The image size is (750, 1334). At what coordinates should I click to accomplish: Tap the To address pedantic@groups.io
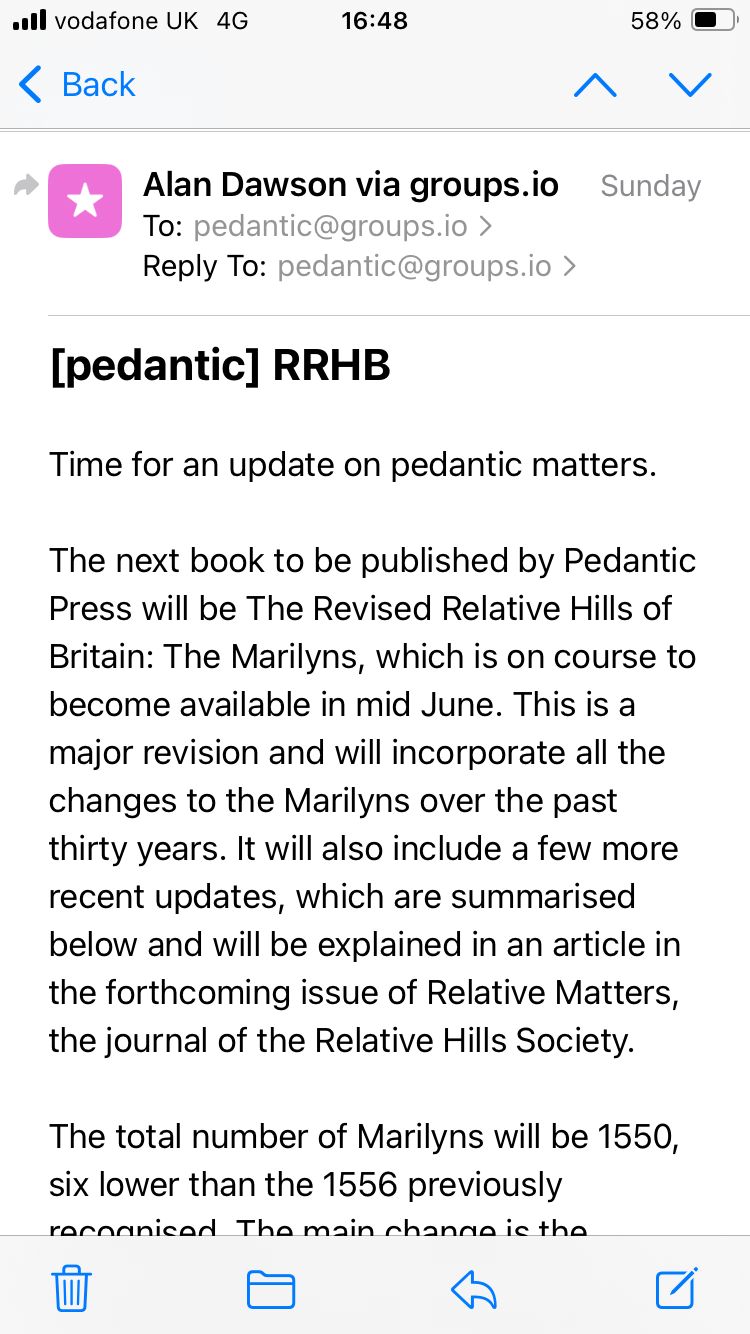coord(331,227)
